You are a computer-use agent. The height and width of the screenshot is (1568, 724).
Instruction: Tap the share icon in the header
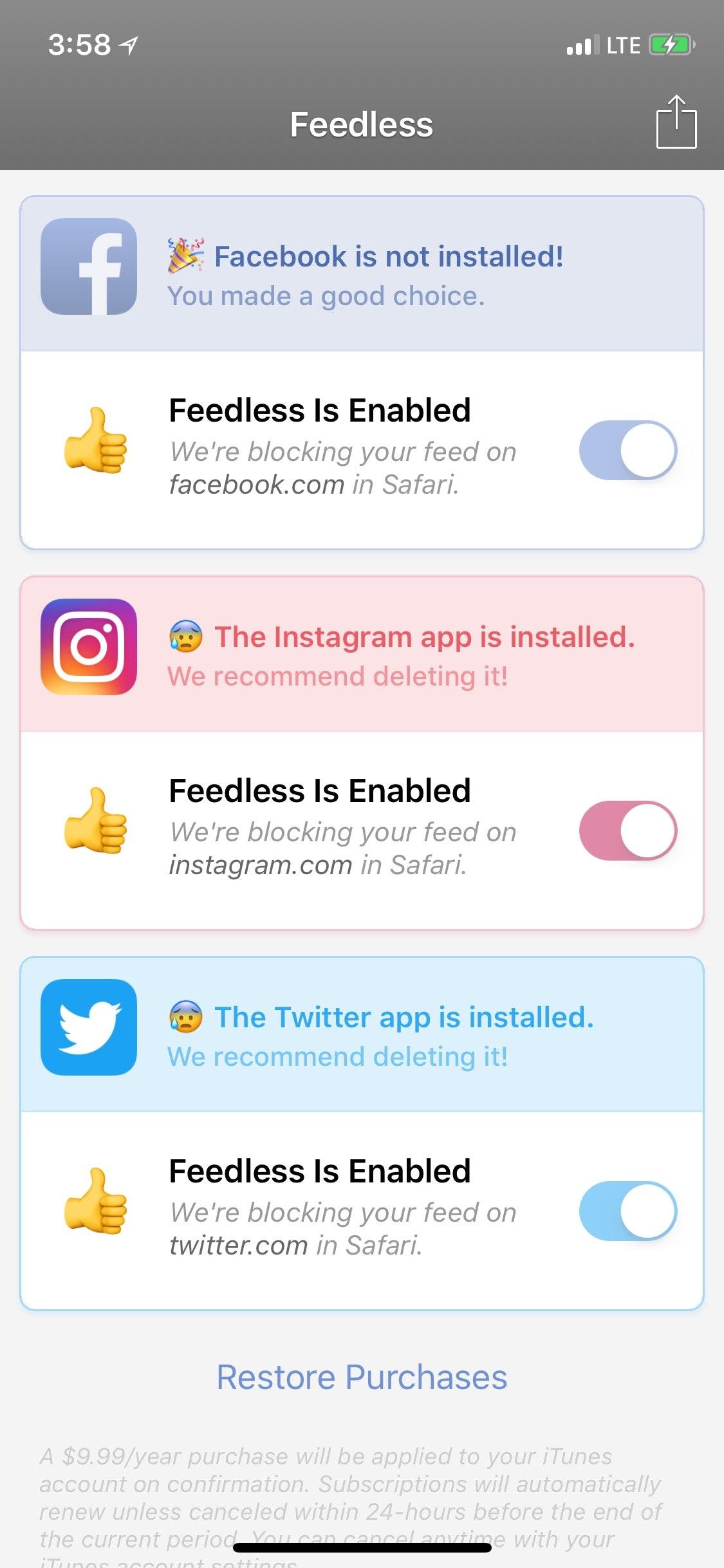click(x=676, y=122)
